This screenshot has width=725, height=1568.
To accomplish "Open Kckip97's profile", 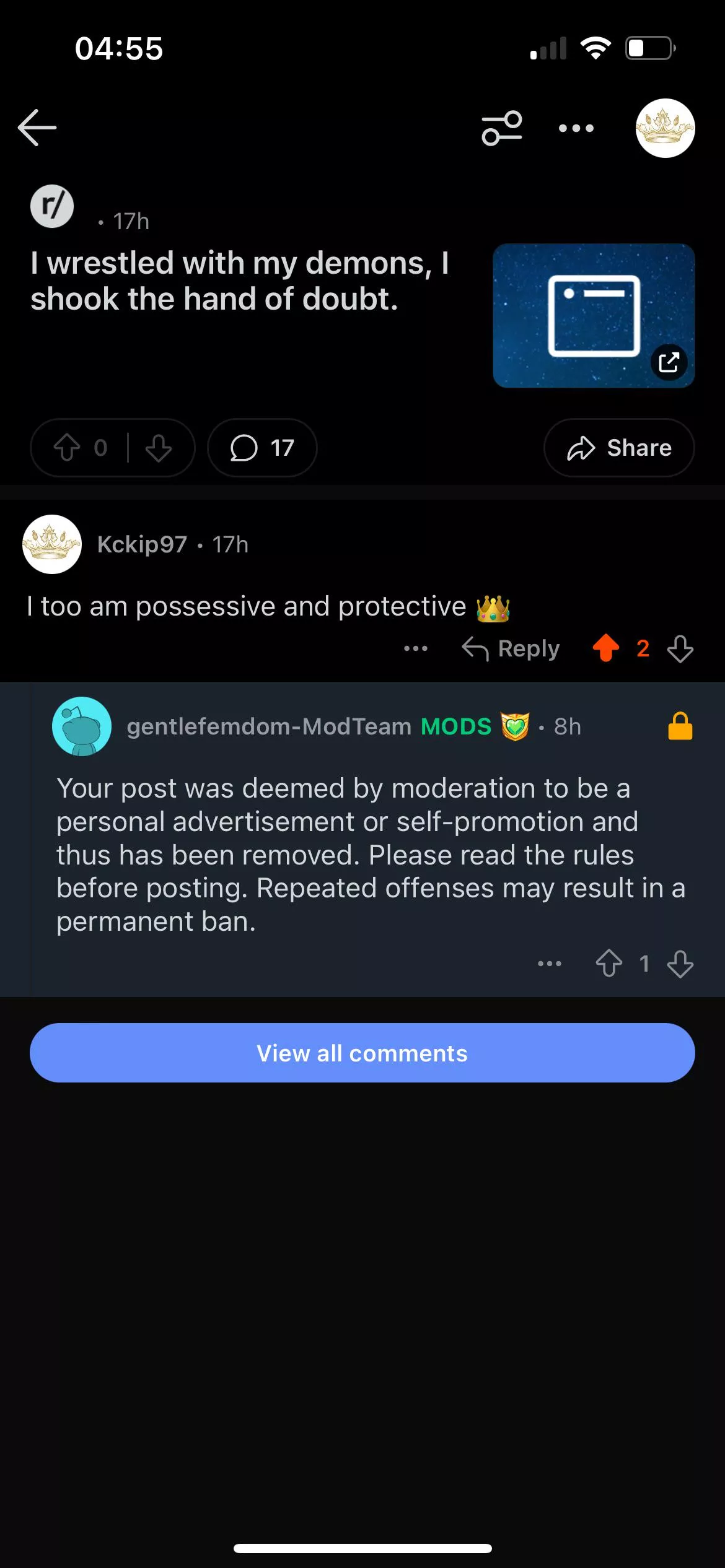I will click(142, 544).
